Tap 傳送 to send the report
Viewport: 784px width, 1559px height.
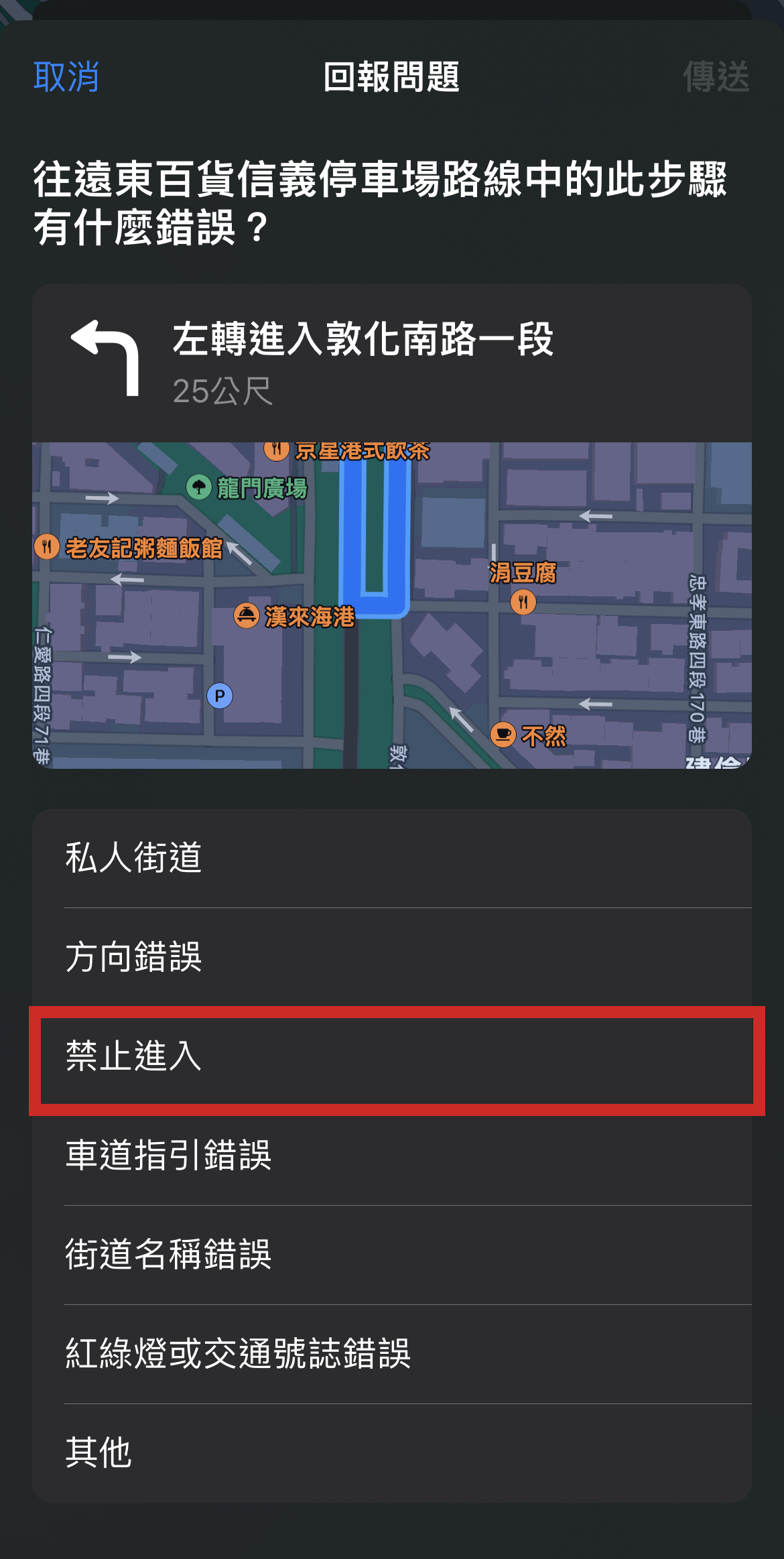click(715, 76)
